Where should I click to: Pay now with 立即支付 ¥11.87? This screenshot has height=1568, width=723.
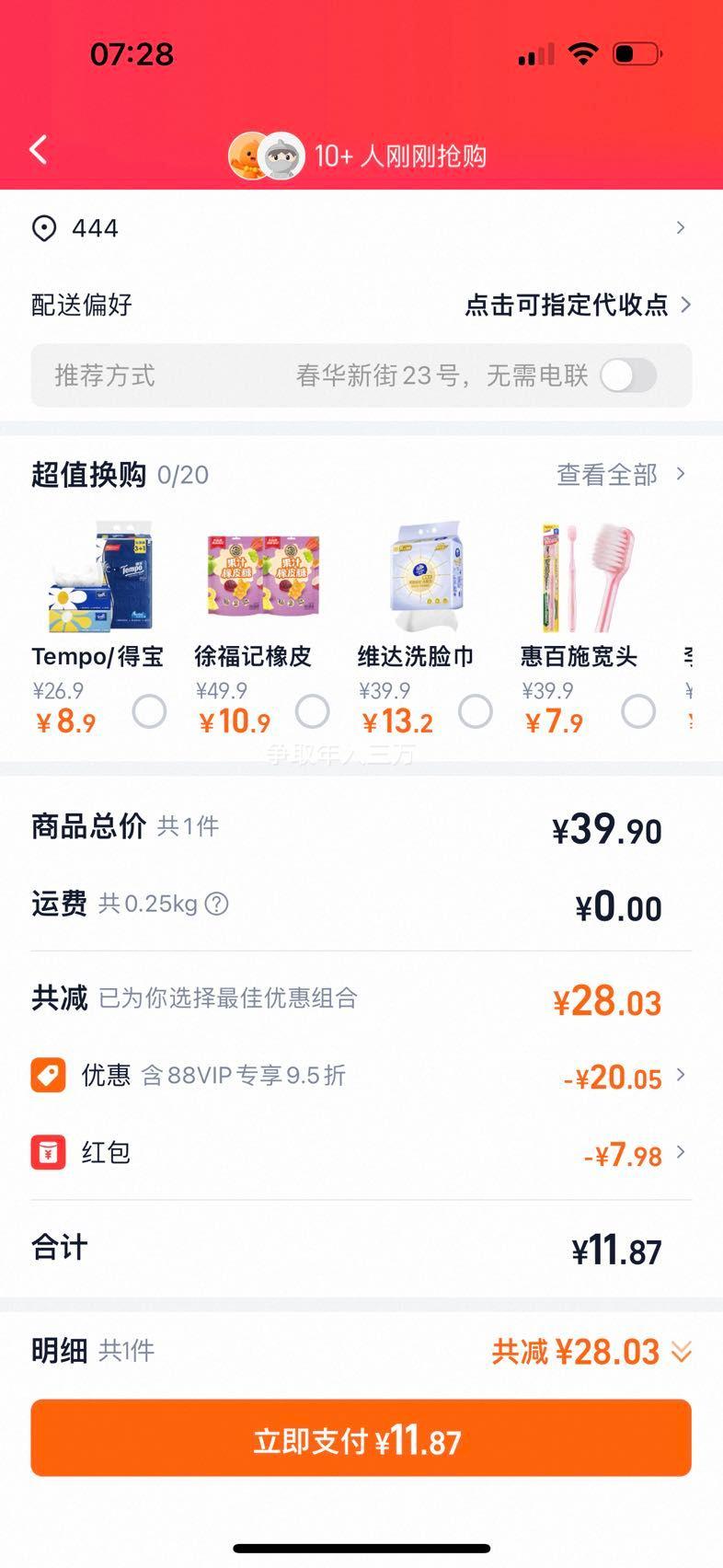[x=361, y=1439]
